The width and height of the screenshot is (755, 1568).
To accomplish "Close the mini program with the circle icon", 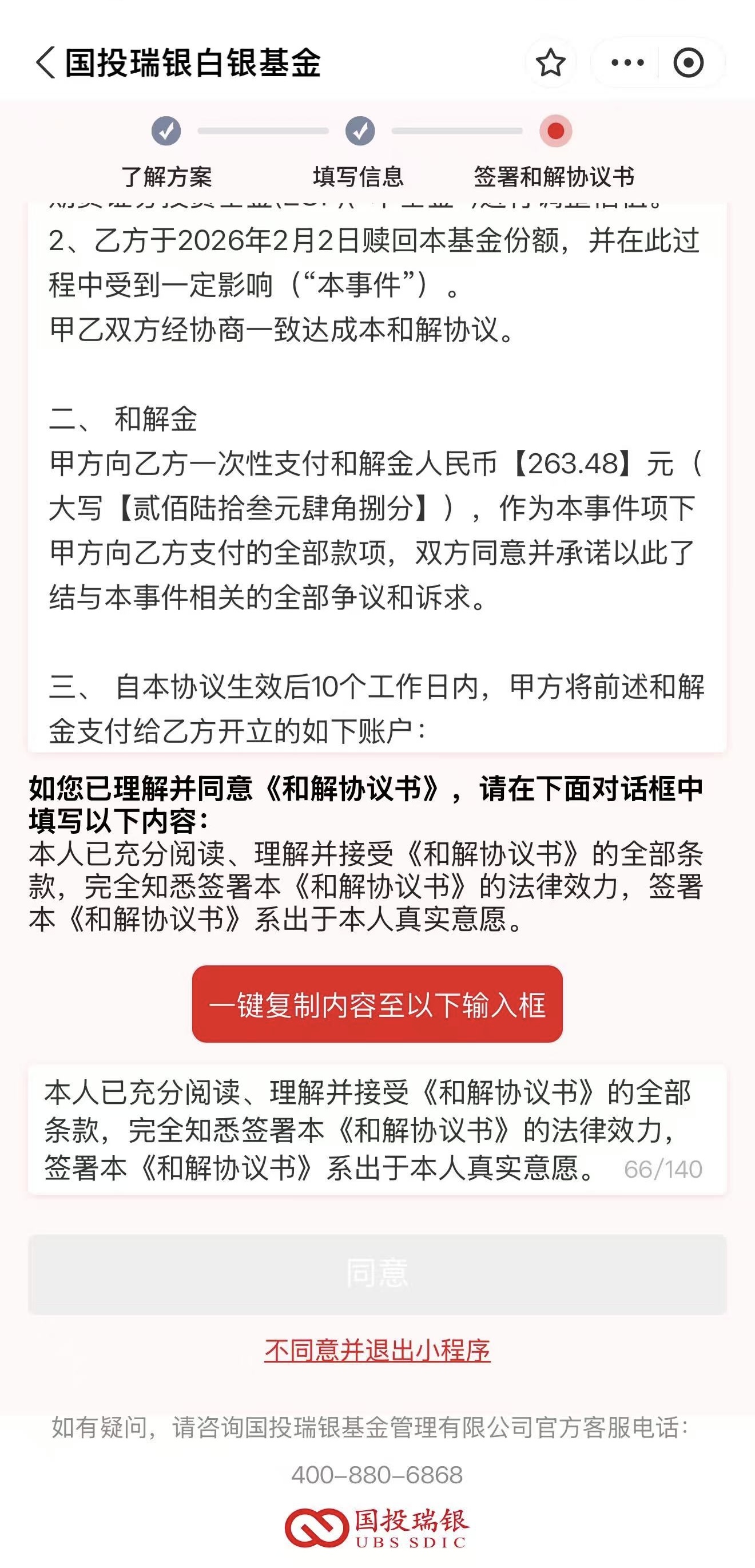I will pyautogui.click(x=688, y=63).
